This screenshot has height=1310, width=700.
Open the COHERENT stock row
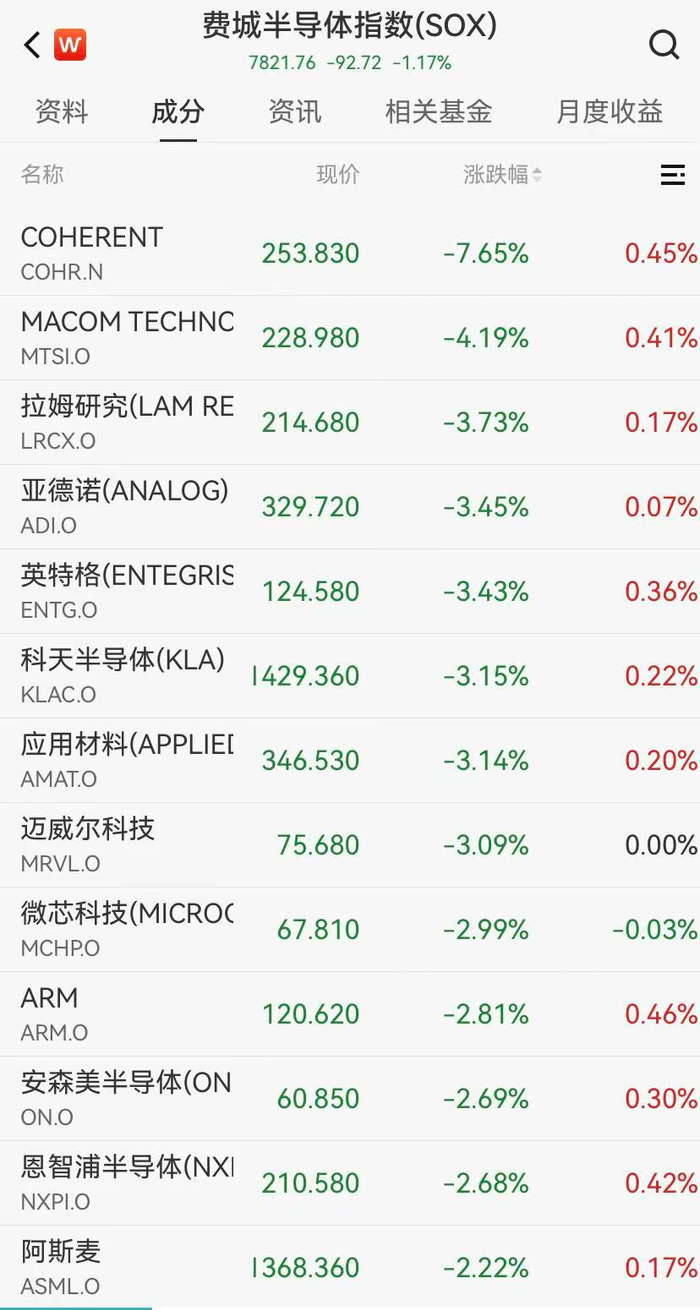pos(350,253)
